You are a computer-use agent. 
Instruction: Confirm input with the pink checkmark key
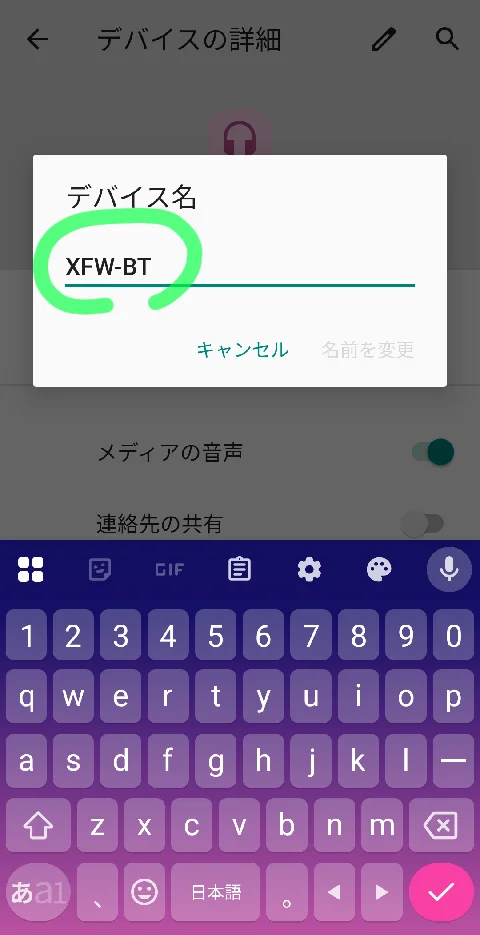441,892
